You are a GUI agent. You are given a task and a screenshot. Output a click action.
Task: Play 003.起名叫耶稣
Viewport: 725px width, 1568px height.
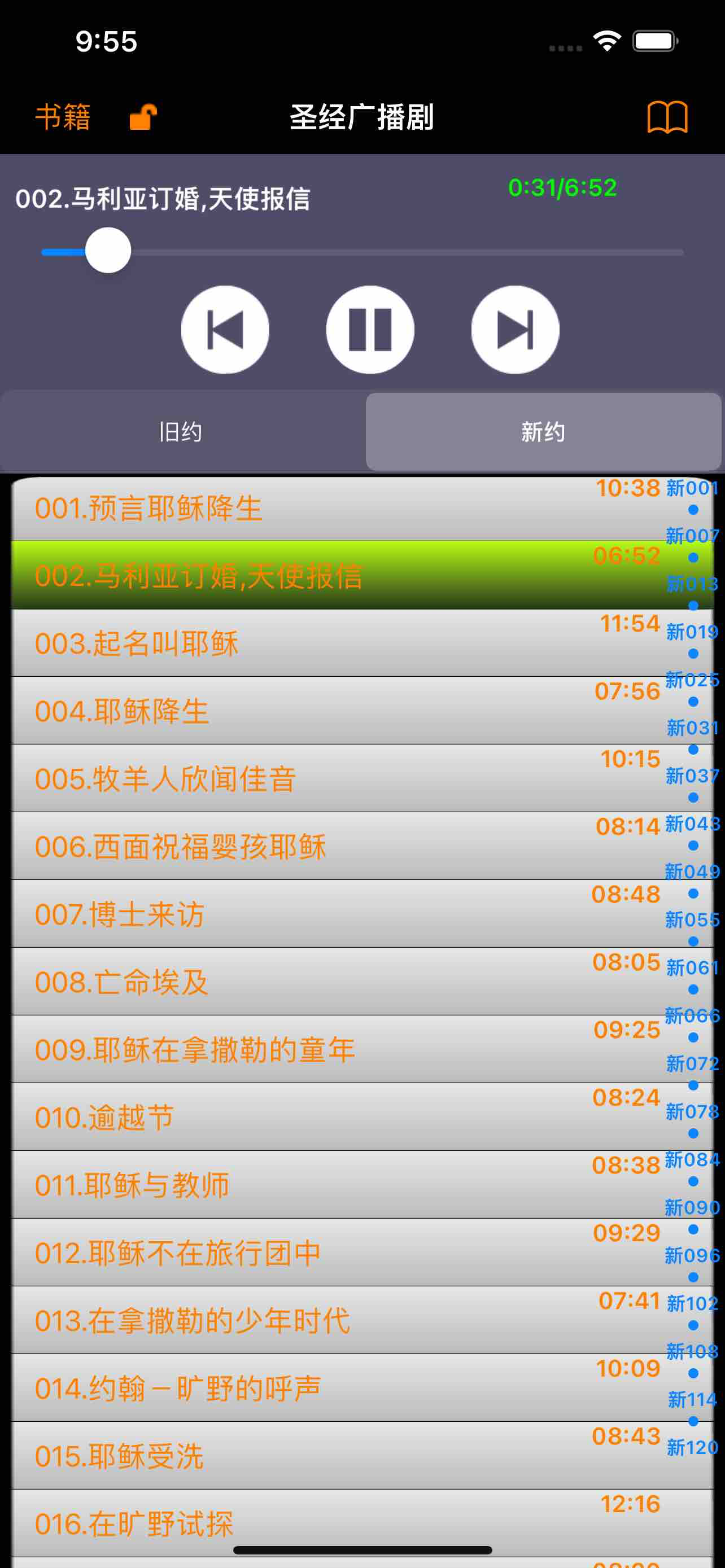304,644
